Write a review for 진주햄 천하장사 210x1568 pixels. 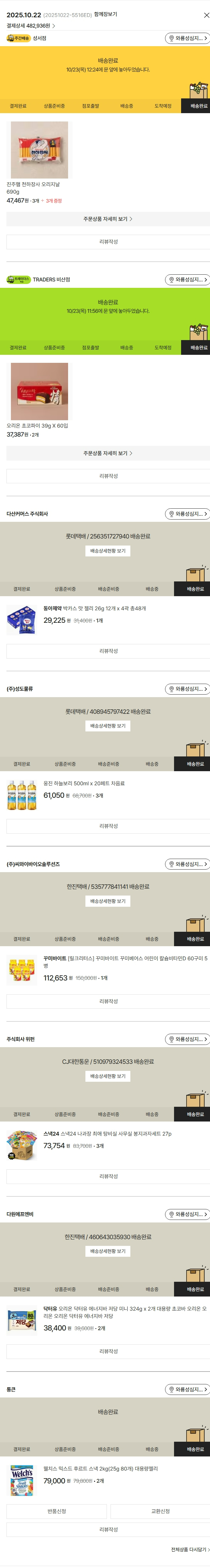(x=108, y=242)
